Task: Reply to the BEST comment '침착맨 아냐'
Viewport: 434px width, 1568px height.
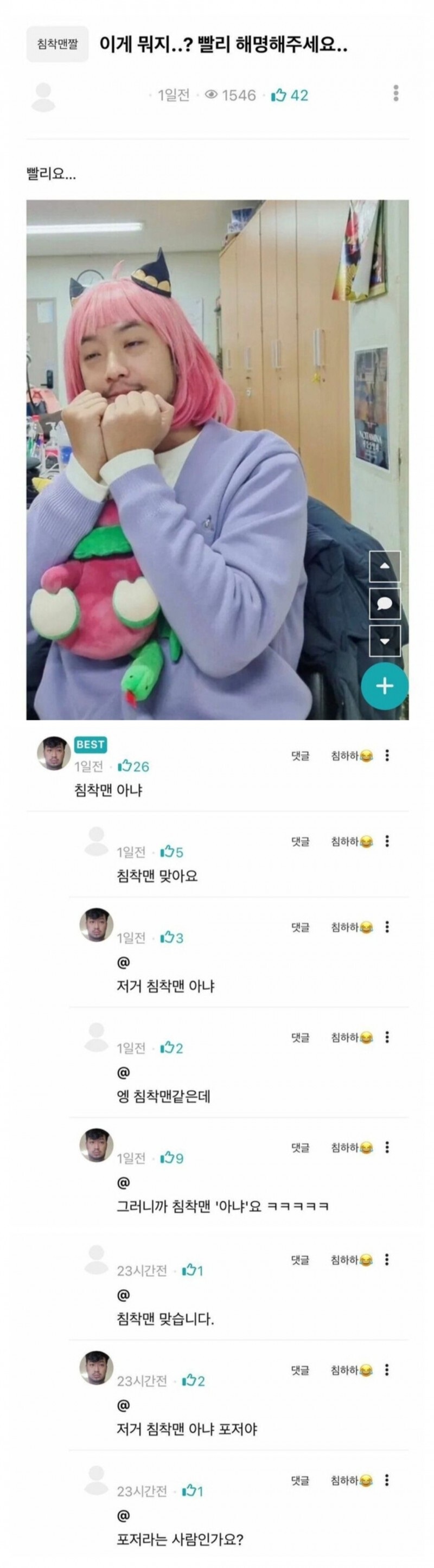Action: [300, 756]
